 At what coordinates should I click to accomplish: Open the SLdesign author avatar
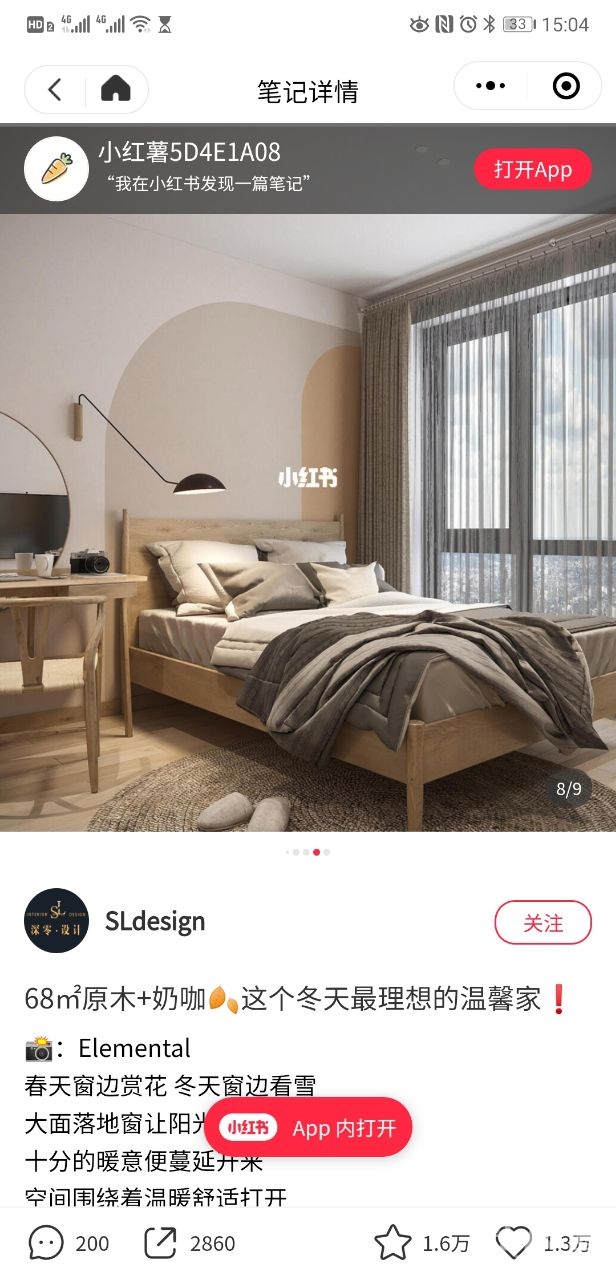[56, 920]
